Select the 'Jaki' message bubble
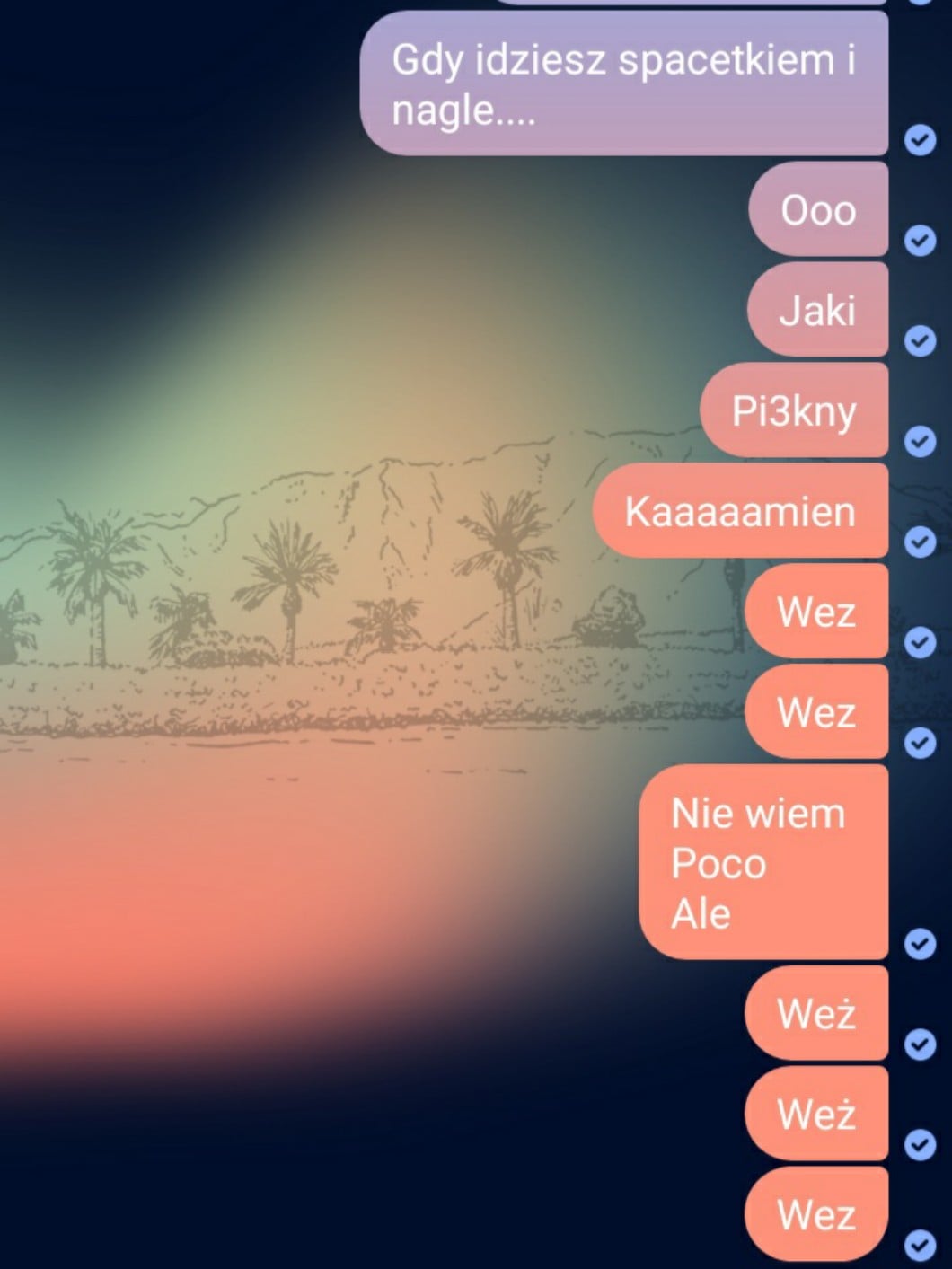952x1269 pixels. [x=817, y=311]
